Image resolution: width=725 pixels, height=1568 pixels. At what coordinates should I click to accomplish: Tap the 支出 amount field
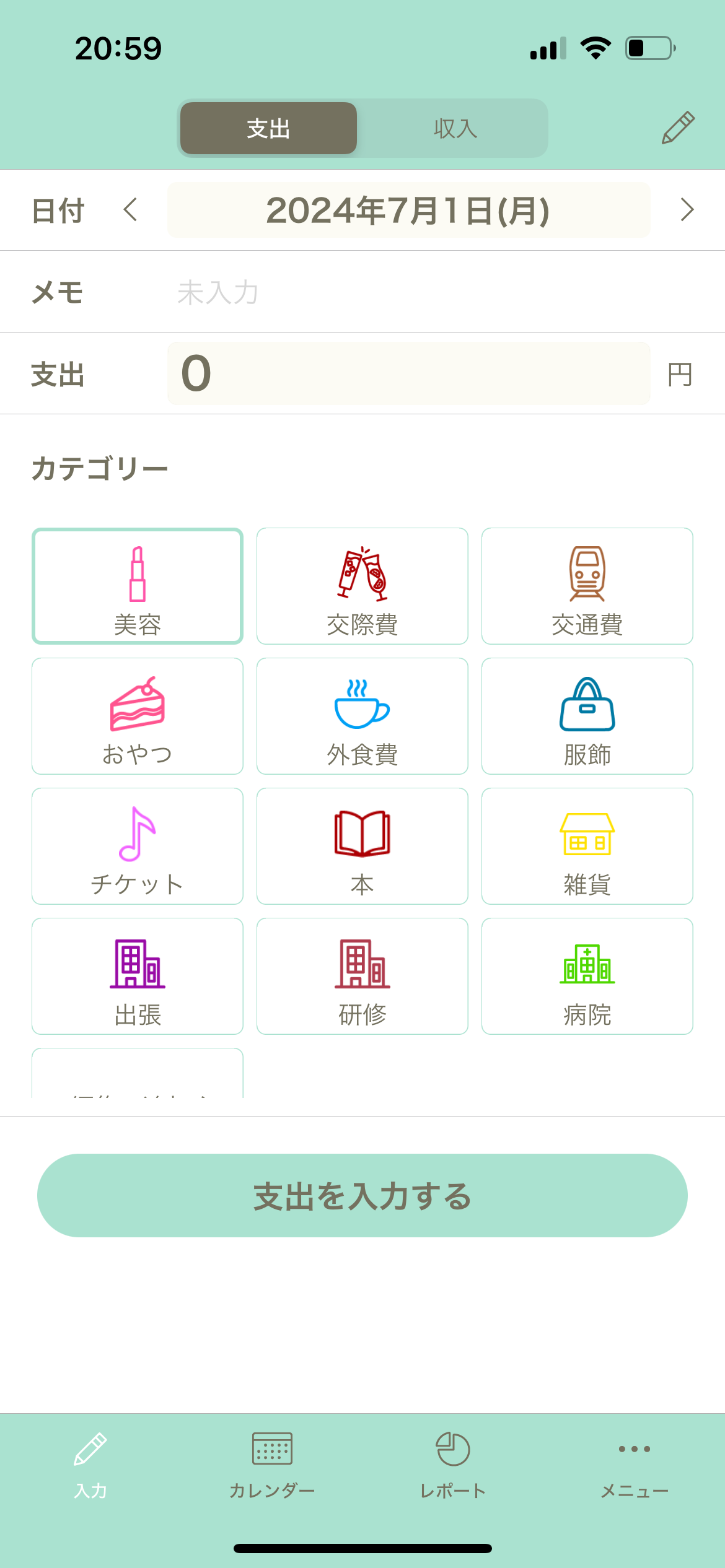click(x=408, y=373)
